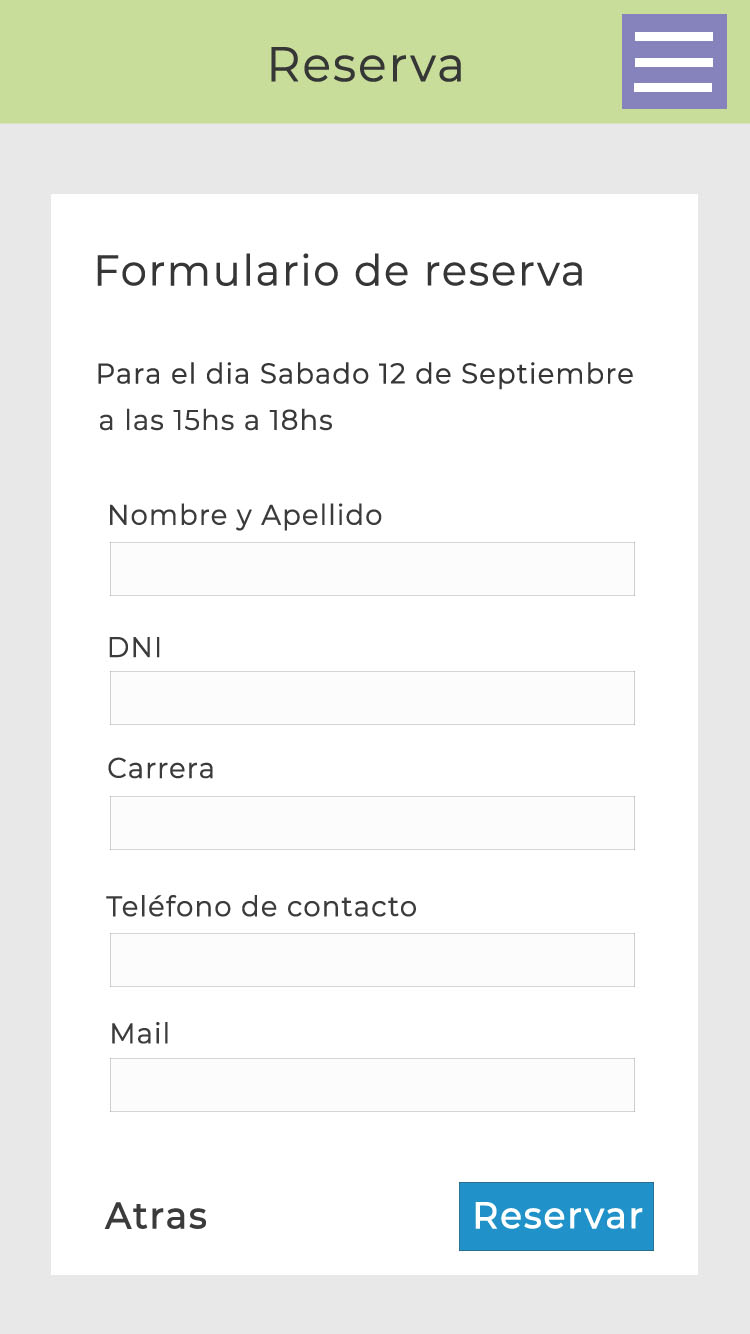This screenshot has height=1334, width=750.
Task: Tap the Carrera text field
Action: [372, 823]
